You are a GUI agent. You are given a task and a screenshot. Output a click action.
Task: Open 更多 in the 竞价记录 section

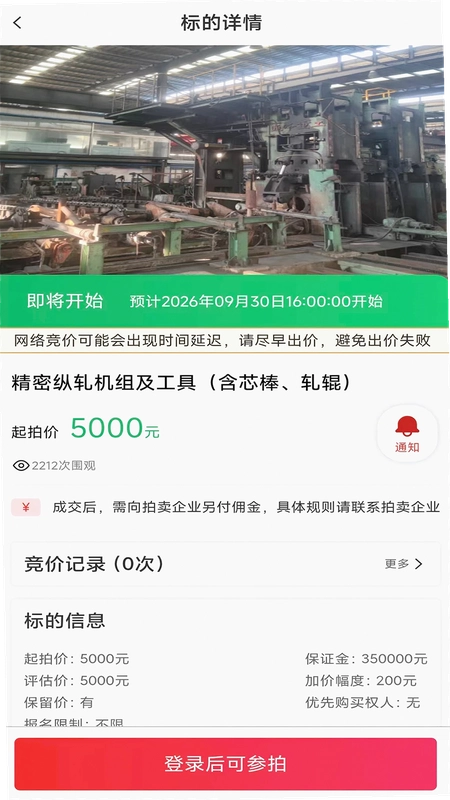point(404,564)
